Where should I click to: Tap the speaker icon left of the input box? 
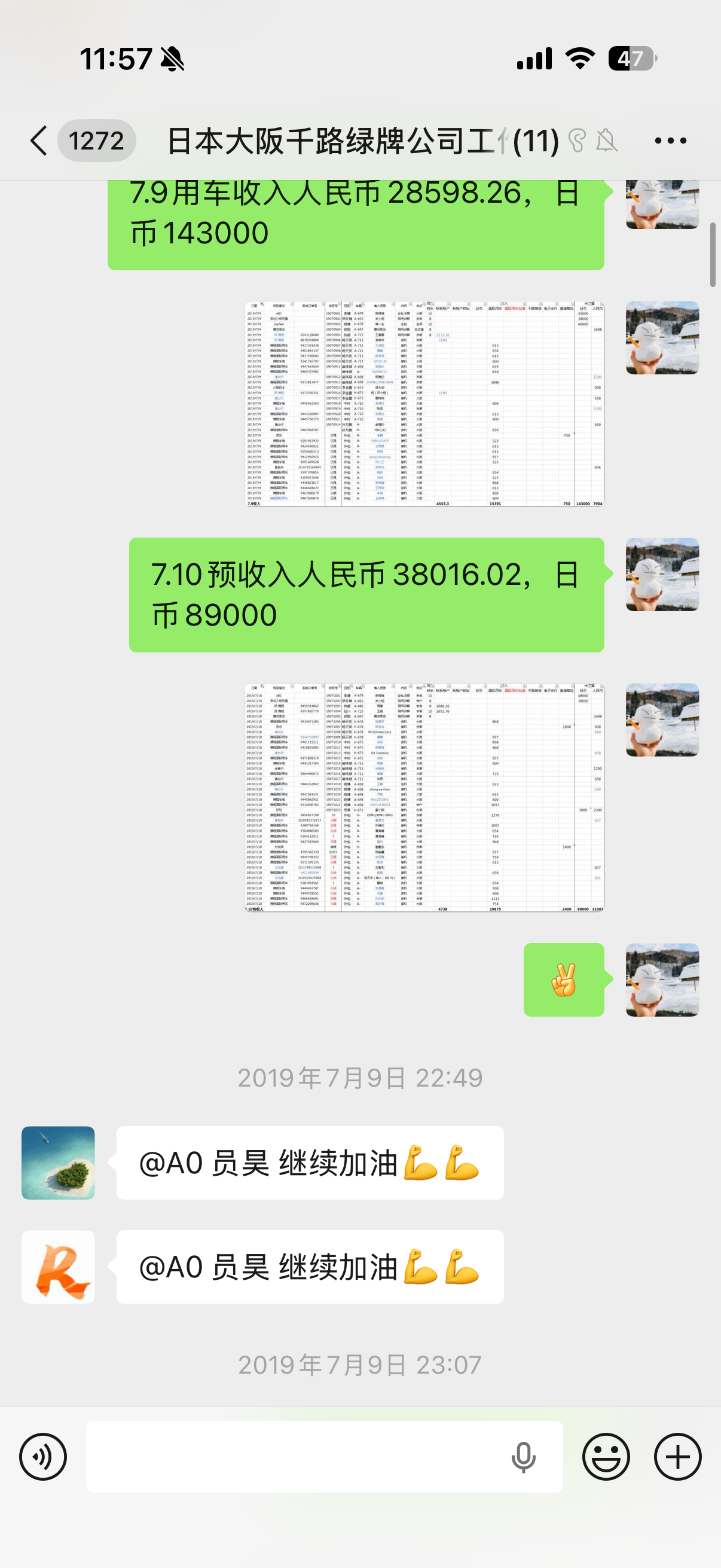pos(45,1457)
